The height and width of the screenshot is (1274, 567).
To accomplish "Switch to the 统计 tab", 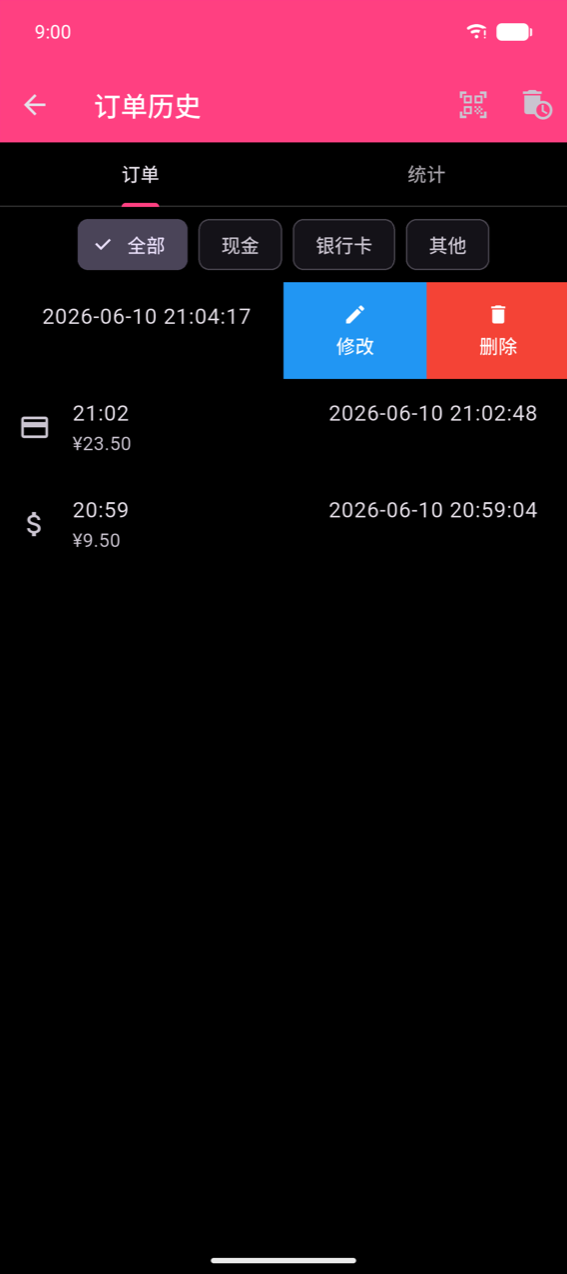I will pos(426,175).
